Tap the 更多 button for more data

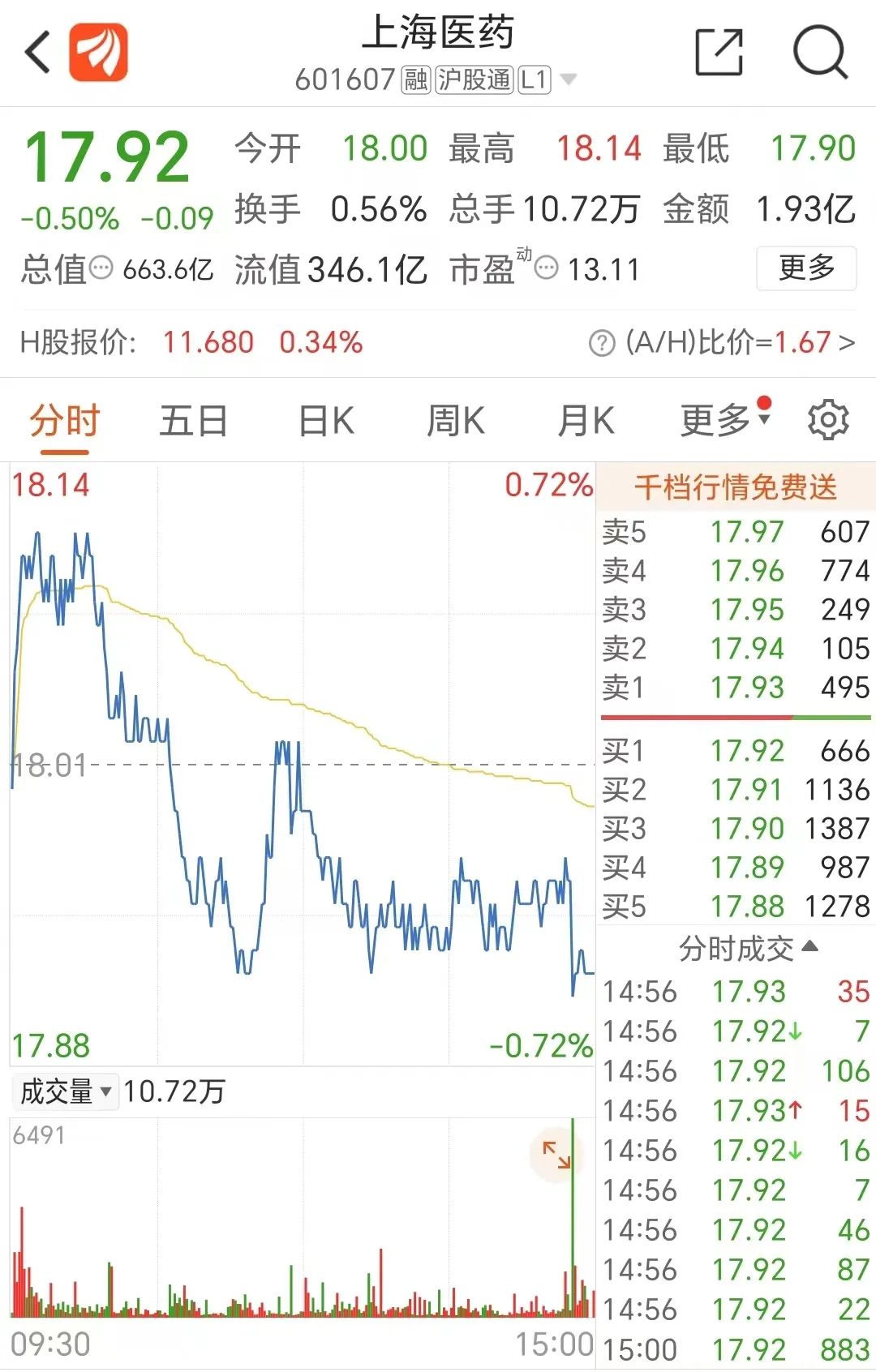(806, 268)
